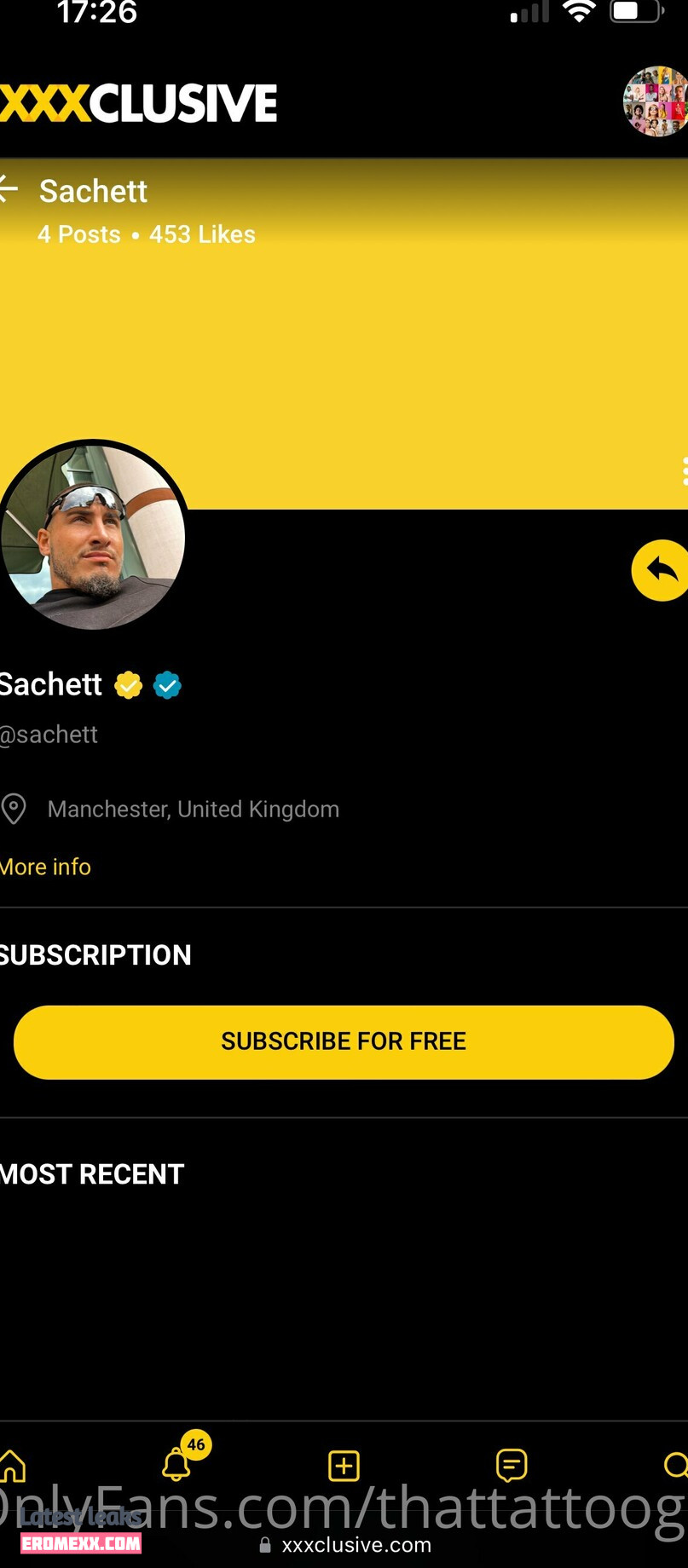The height and width of the screenshot is (1568, 688).
Task: Create a new post
Action: (x=344, y=1466)
